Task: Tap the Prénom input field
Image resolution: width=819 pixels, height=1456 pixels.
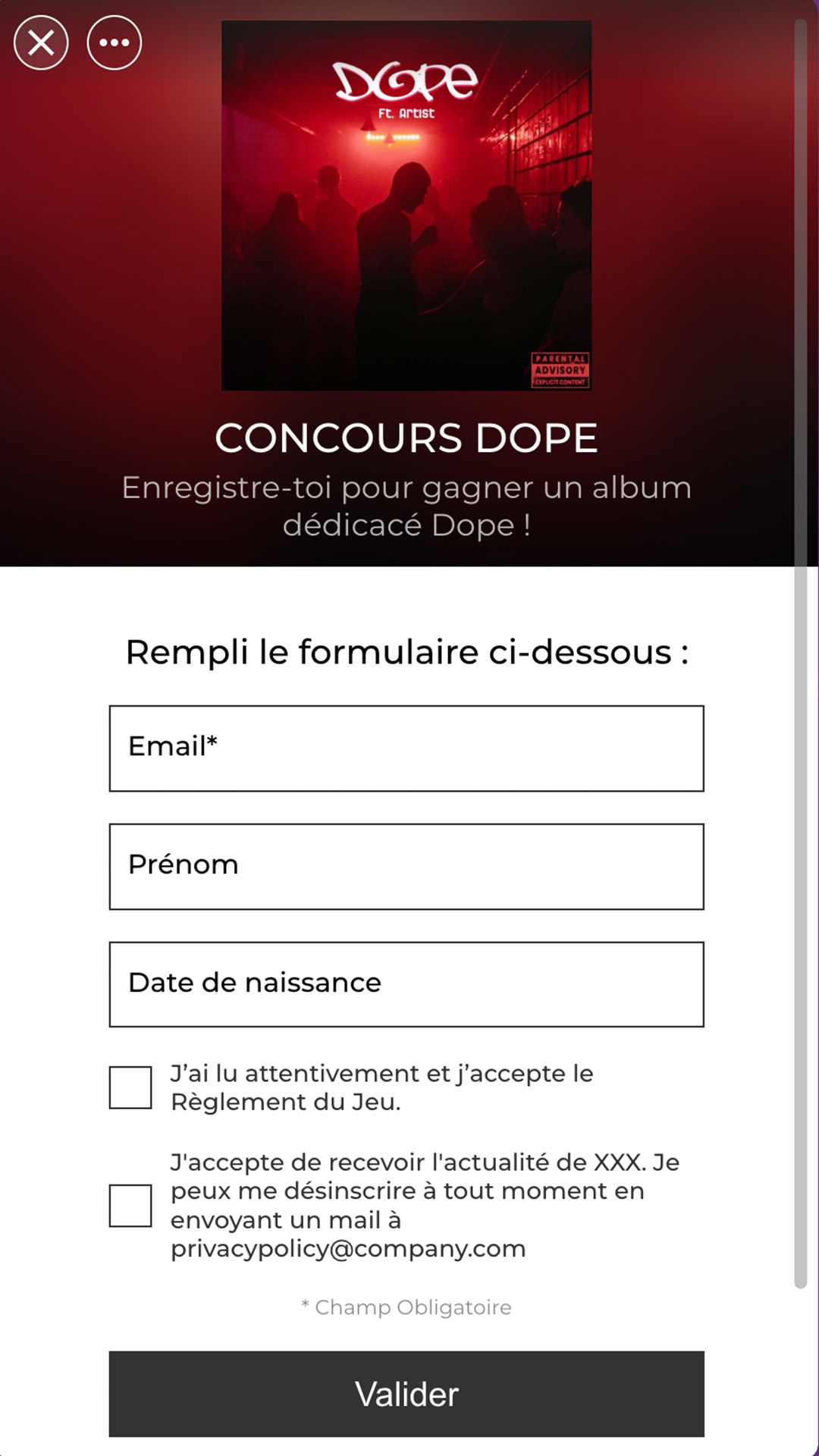Action: coord(406,867)
